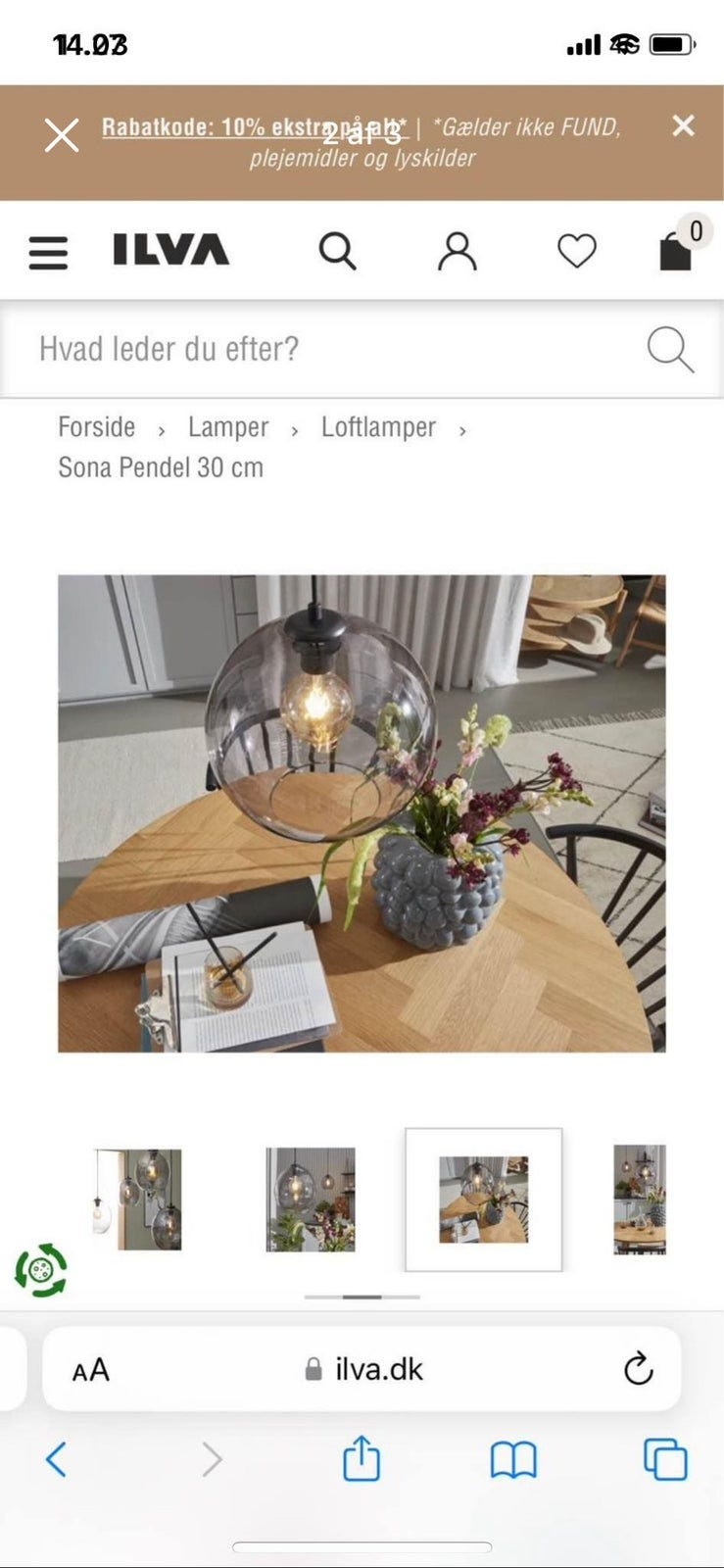Go to Lamper in the breadcrumb
The image size is (724, 1568).
point(228,427)
